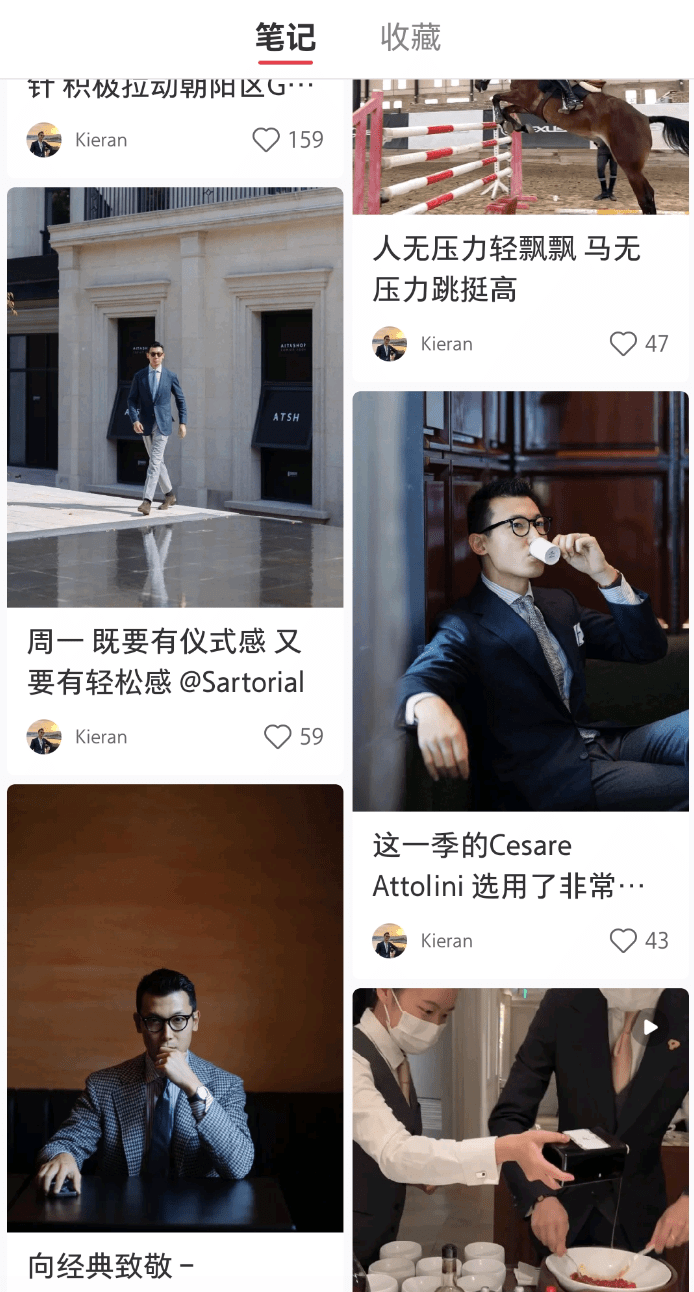Switch to the 收藏 tab

coord(410,39)
